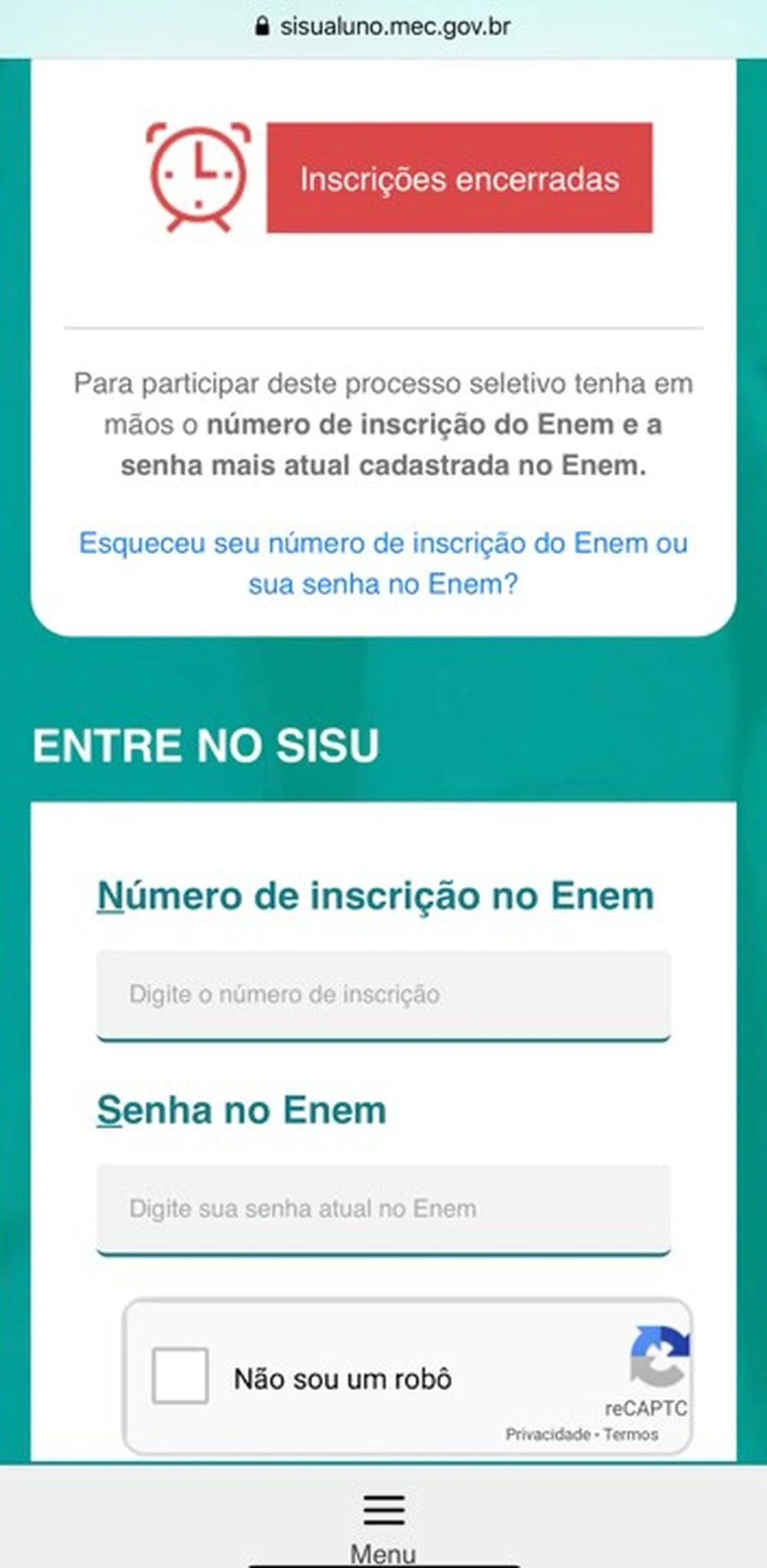Open the reCAPTCHA Termos link

tap(631, 1435)
